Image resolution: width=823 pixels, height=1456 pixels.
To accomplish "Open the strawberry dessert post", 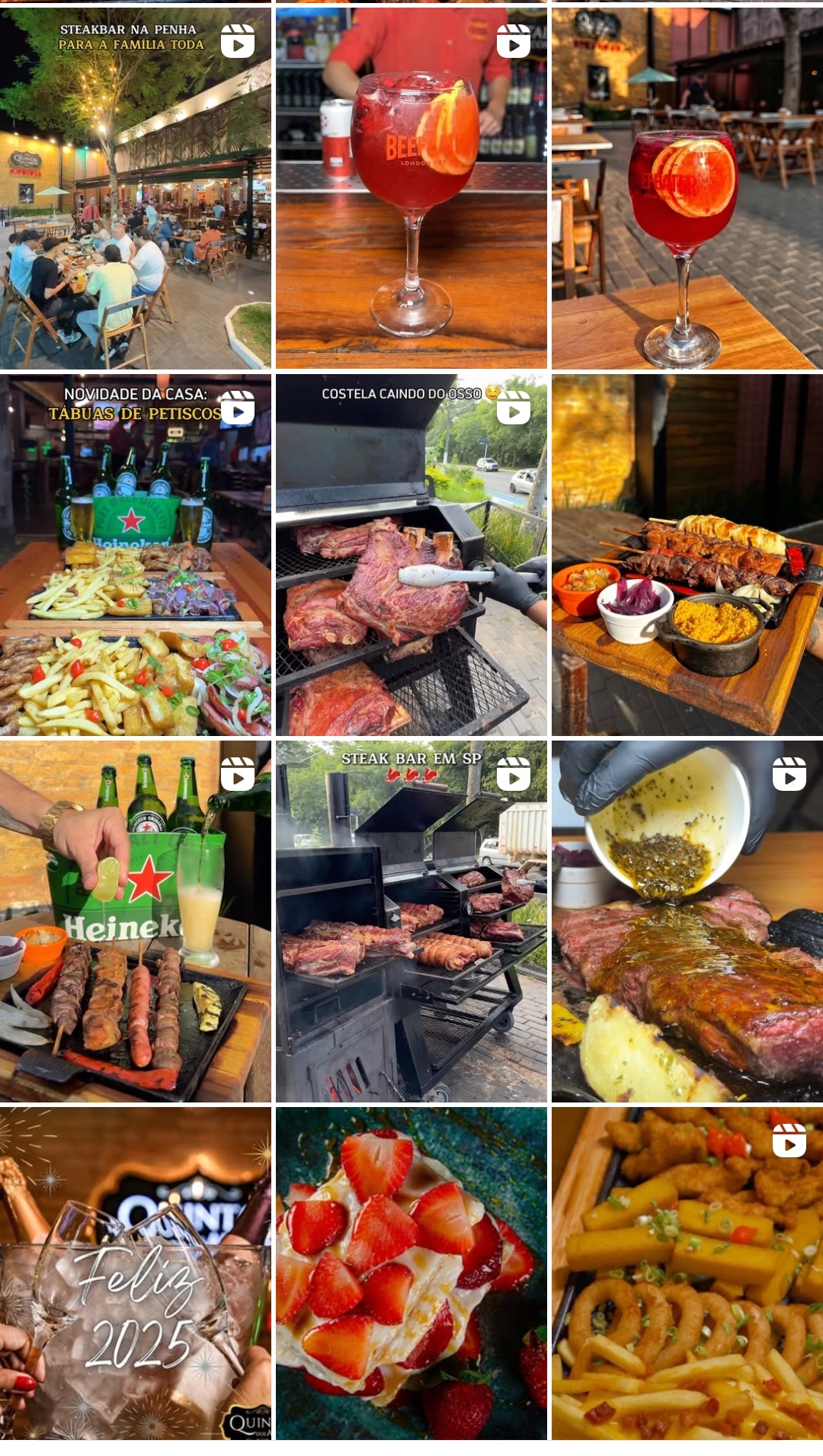I will click(x=411, y=1272).
